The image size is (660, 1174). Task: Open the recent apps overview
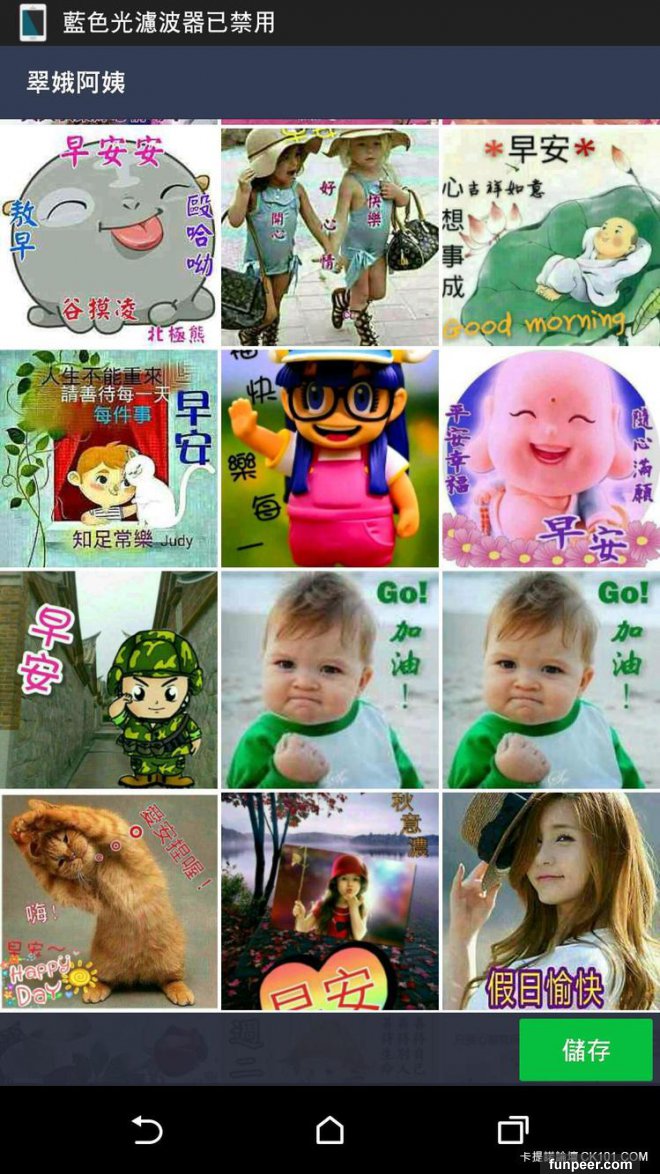pos(513,1130)
